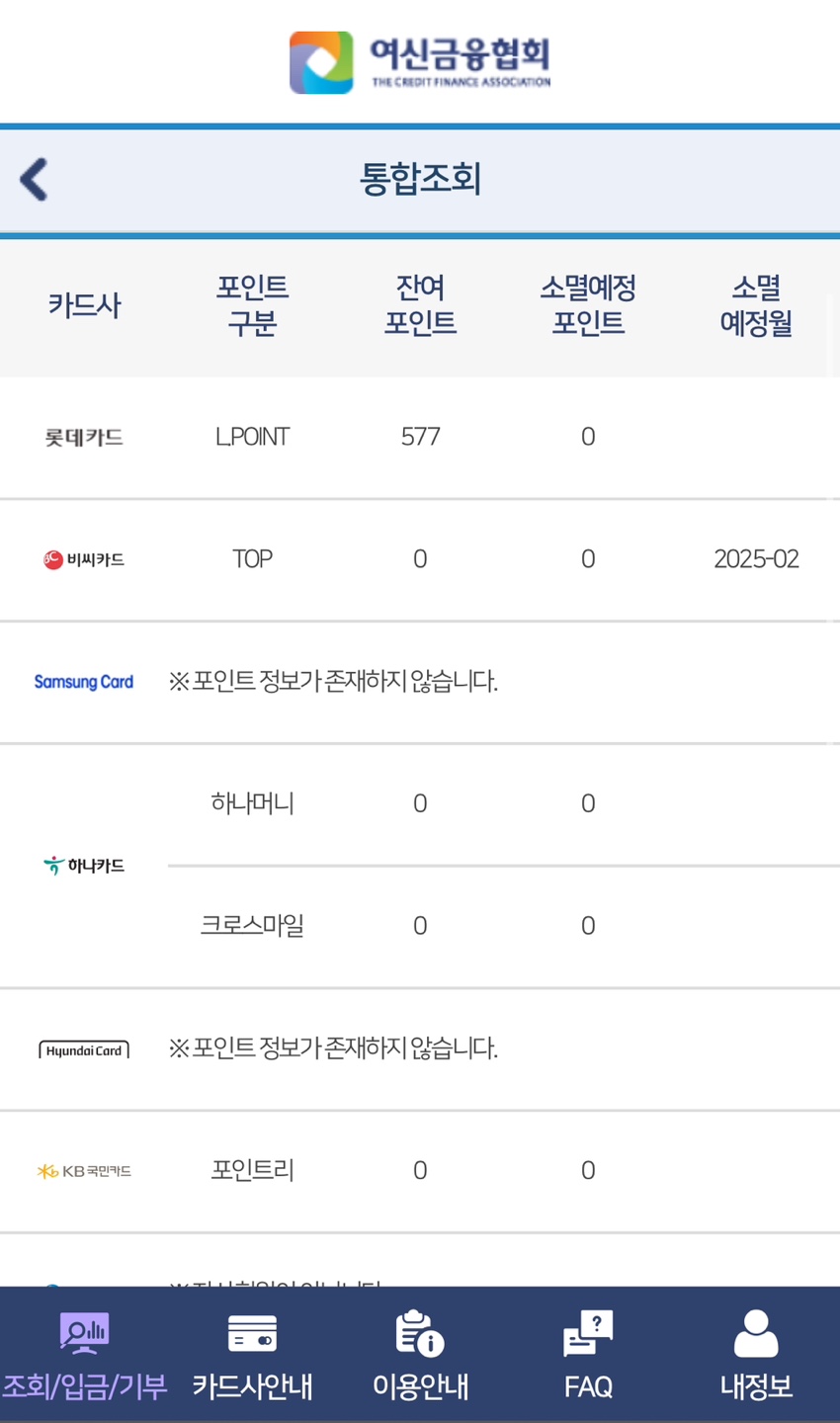Select the 하나카드 green logo icon

84,865
